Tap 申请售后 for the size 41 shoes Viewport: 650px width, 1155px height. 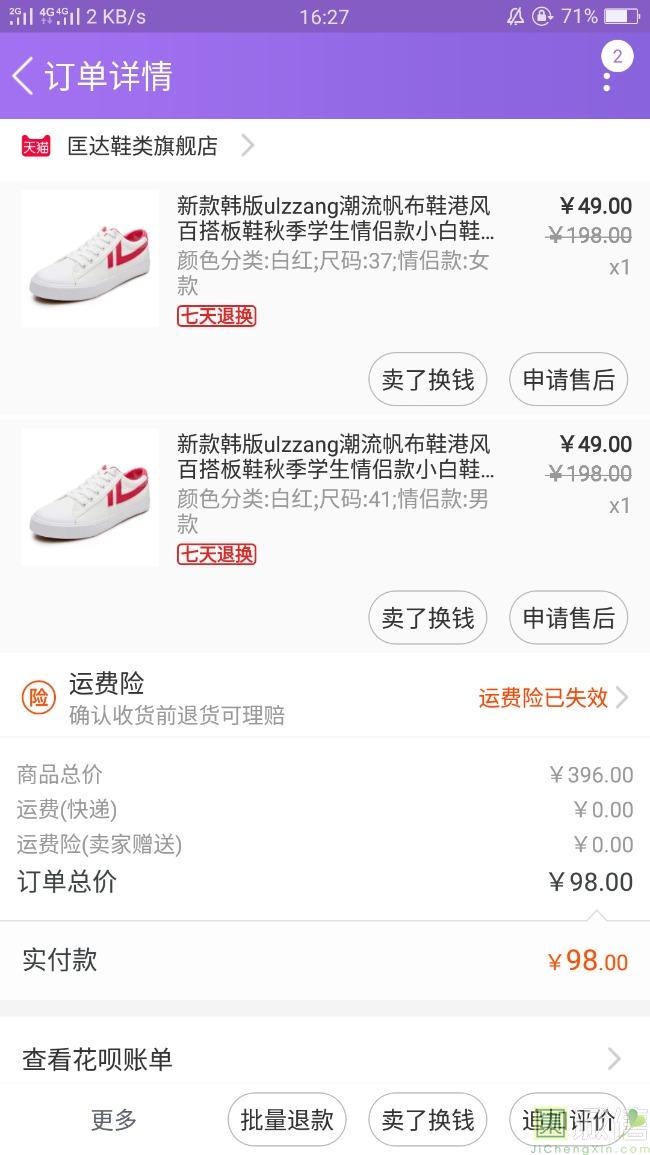coord(568,618)
